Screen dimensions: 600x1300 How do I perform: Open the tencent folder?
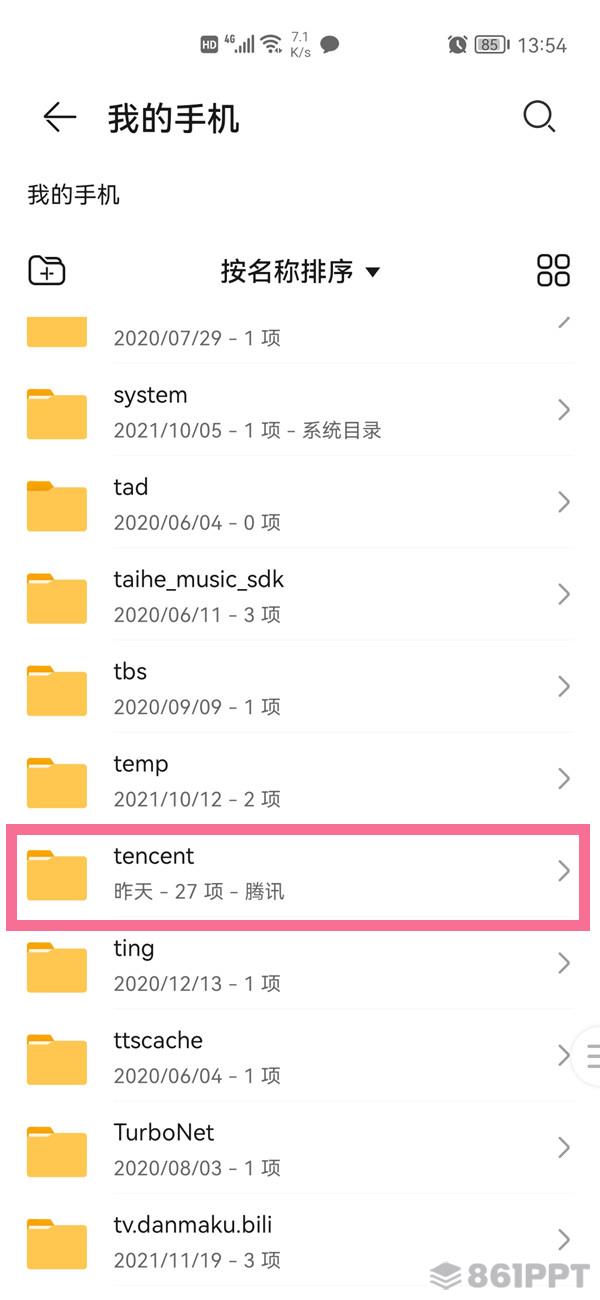(x=300, y=871)
